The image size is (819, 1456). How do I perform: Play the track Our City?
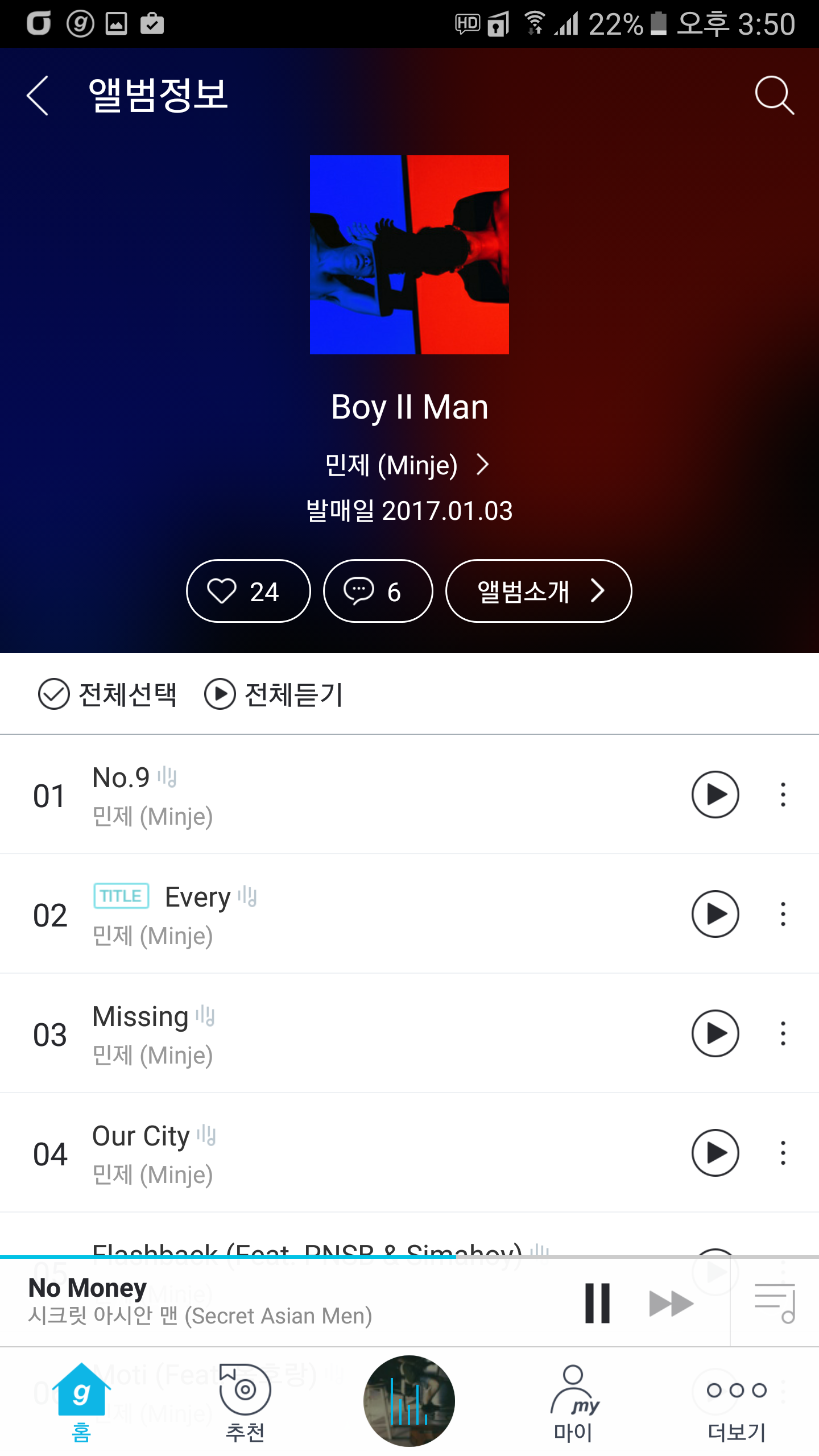click(x=715, y=1153)
